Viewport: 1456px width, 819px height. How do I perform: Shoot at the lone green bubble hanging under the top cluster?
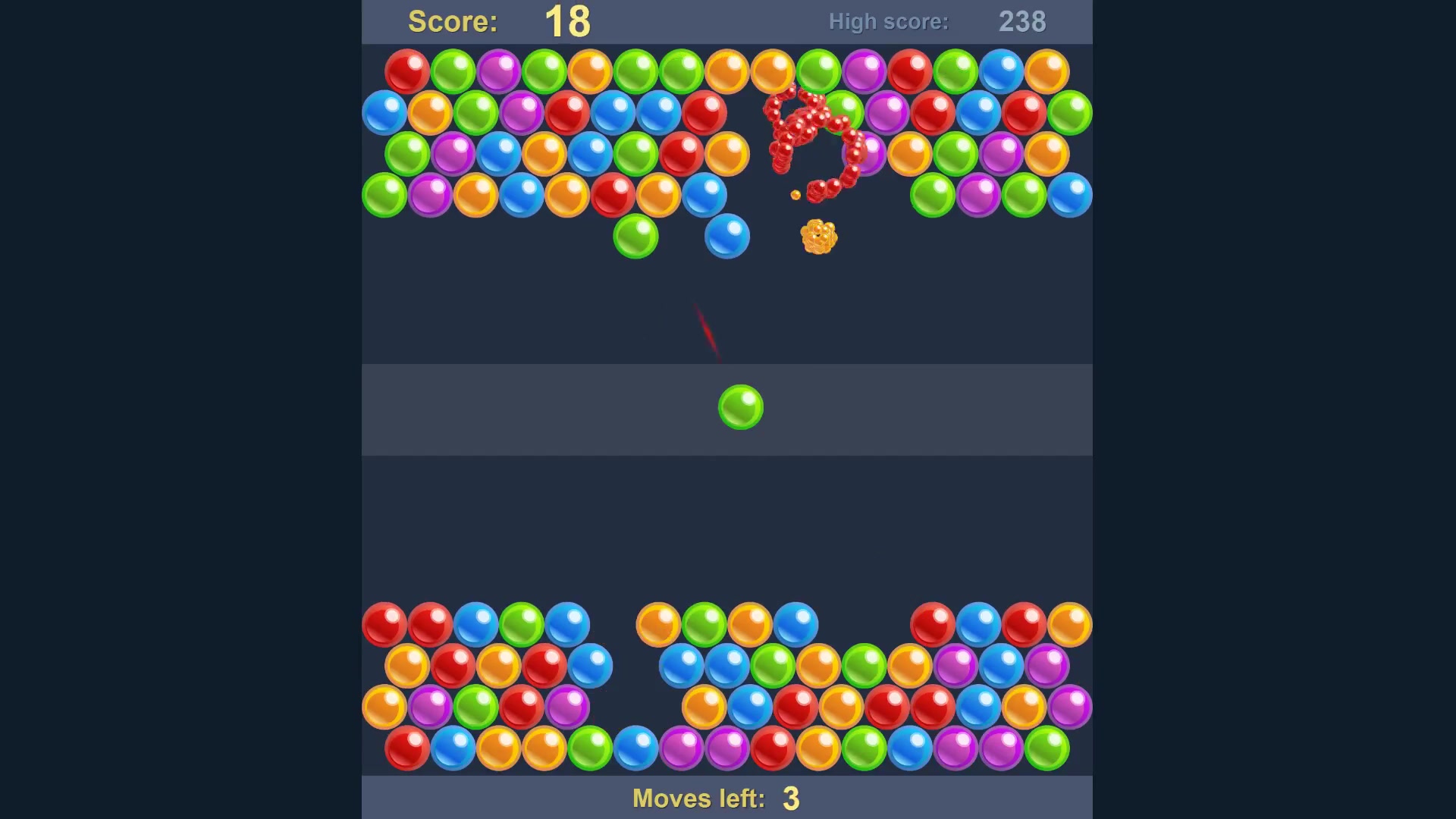point(635,237)
